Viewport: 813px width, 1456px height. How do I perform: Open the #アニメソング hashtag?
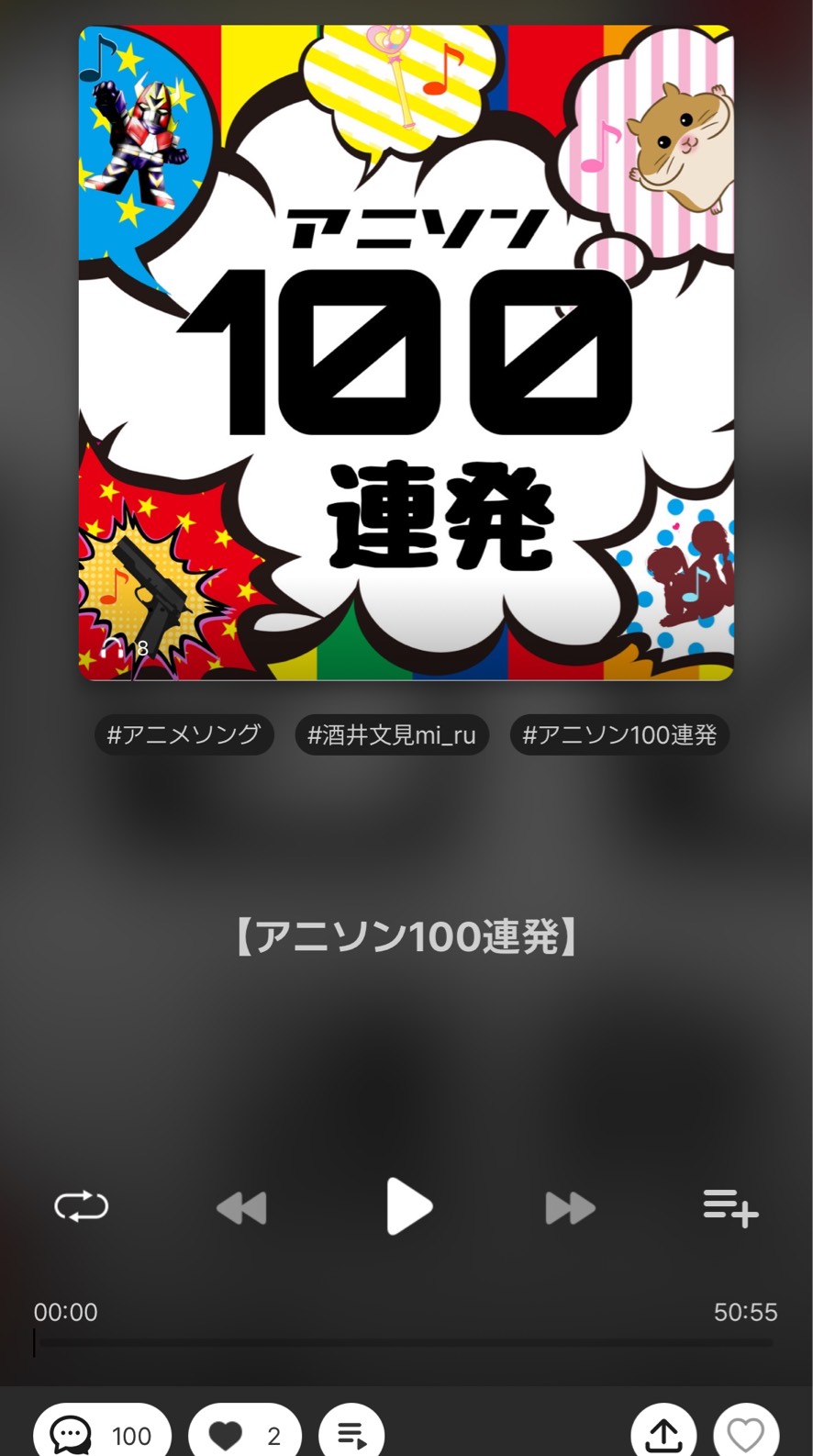click(x=184, y=734)
